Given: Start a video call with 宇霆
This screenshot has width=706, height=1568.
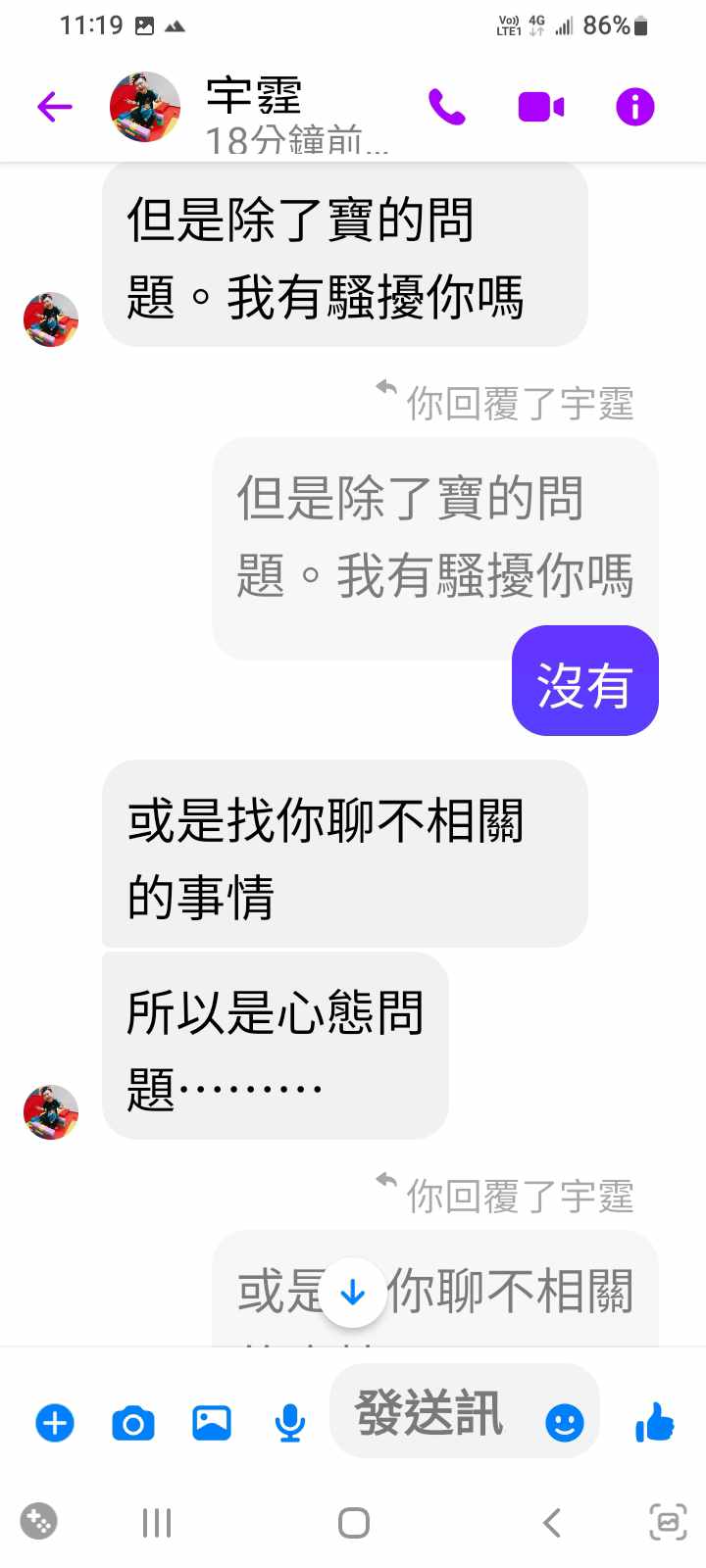Looking at the screenshot, I should pos(540,107).
